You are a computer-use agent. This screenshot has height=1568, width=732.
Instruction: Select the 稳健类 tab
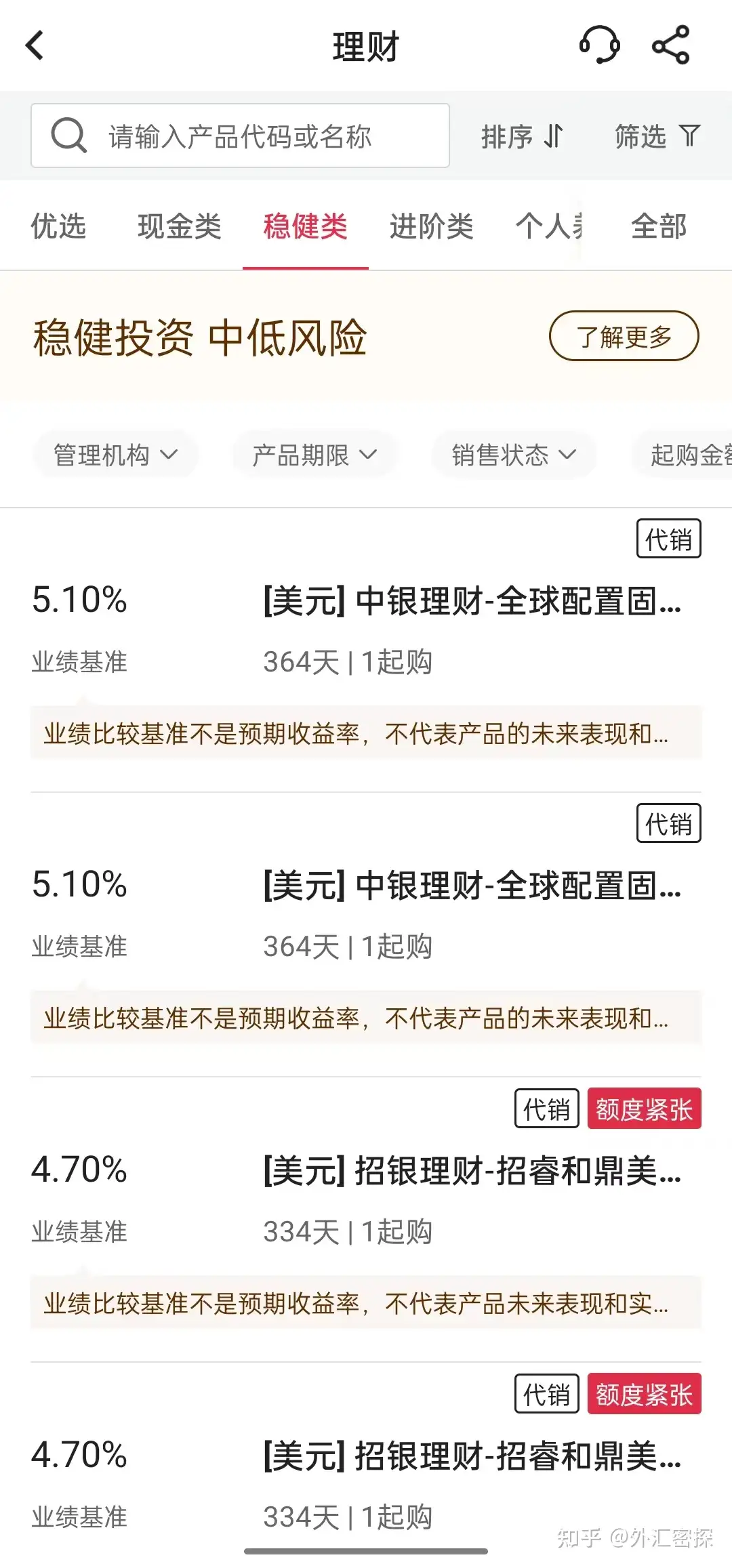pyautogui.click(x=306, y=226)
